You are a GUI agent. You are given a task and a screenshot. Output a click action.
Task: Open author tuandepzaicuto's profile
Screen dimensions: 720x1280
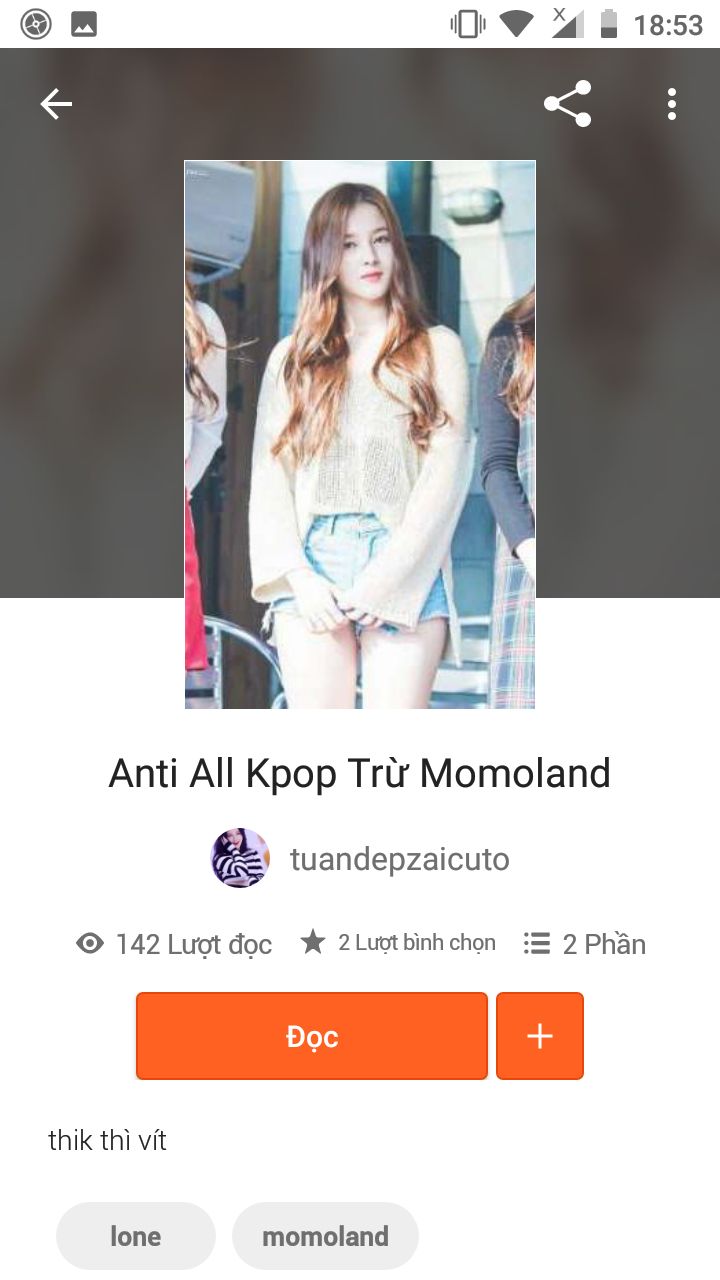pyautogui.click(x=399, y=859)
